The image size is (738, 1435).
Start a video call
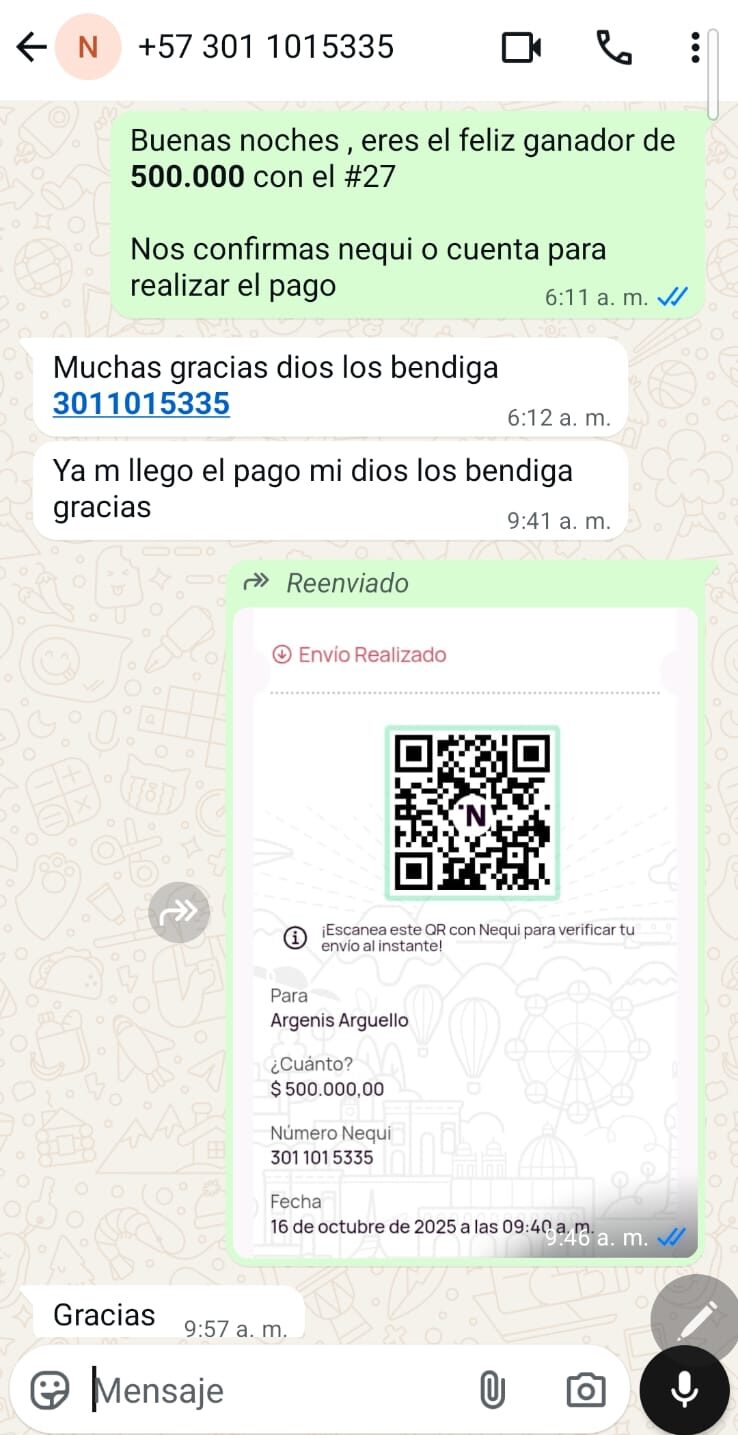coord(521,47)
